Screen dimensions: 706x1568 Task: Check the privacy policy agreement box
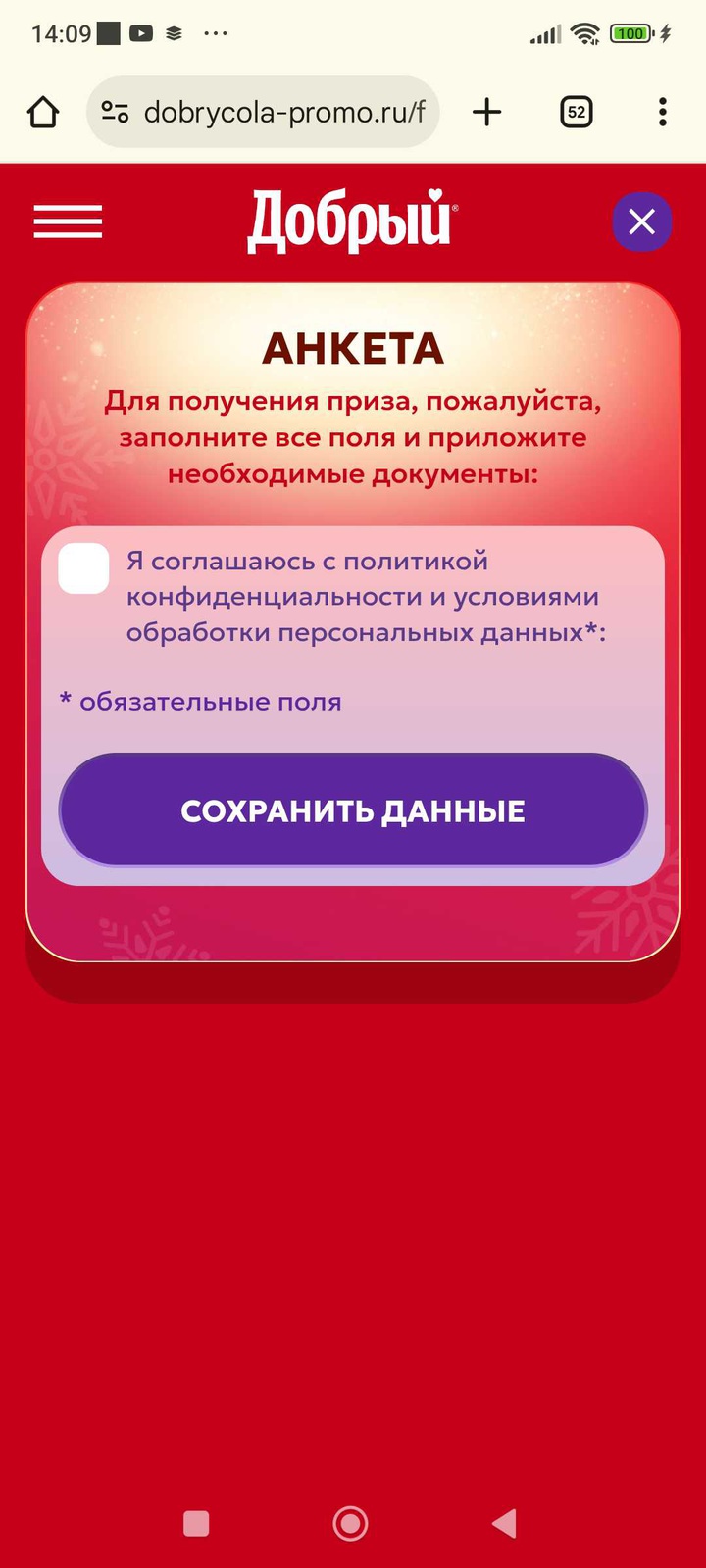pyautogui.click(x=84, y=569)
